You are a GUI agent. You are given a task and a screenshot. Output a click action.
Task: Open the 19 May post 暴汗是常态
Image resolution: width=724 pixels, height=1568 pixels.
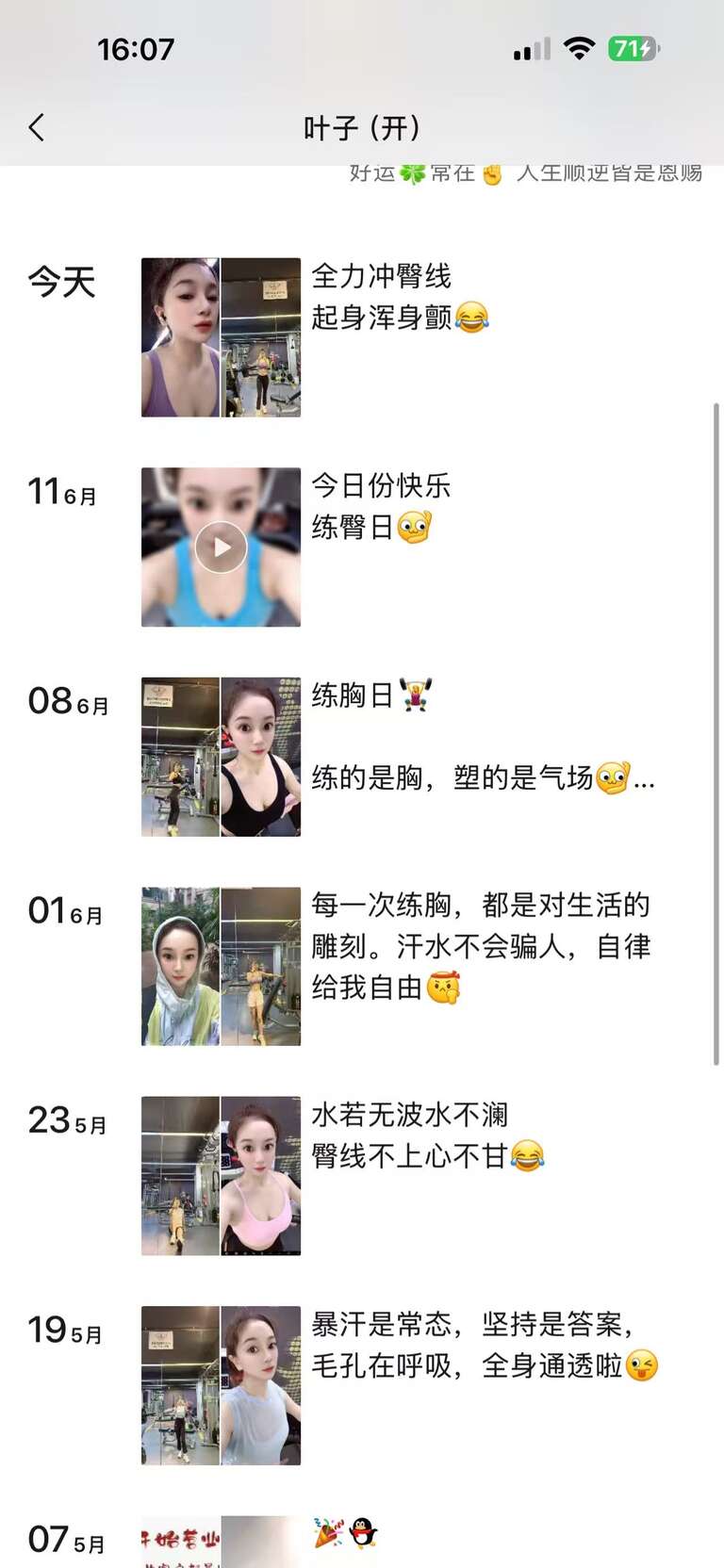click(x=485, y=1345)
